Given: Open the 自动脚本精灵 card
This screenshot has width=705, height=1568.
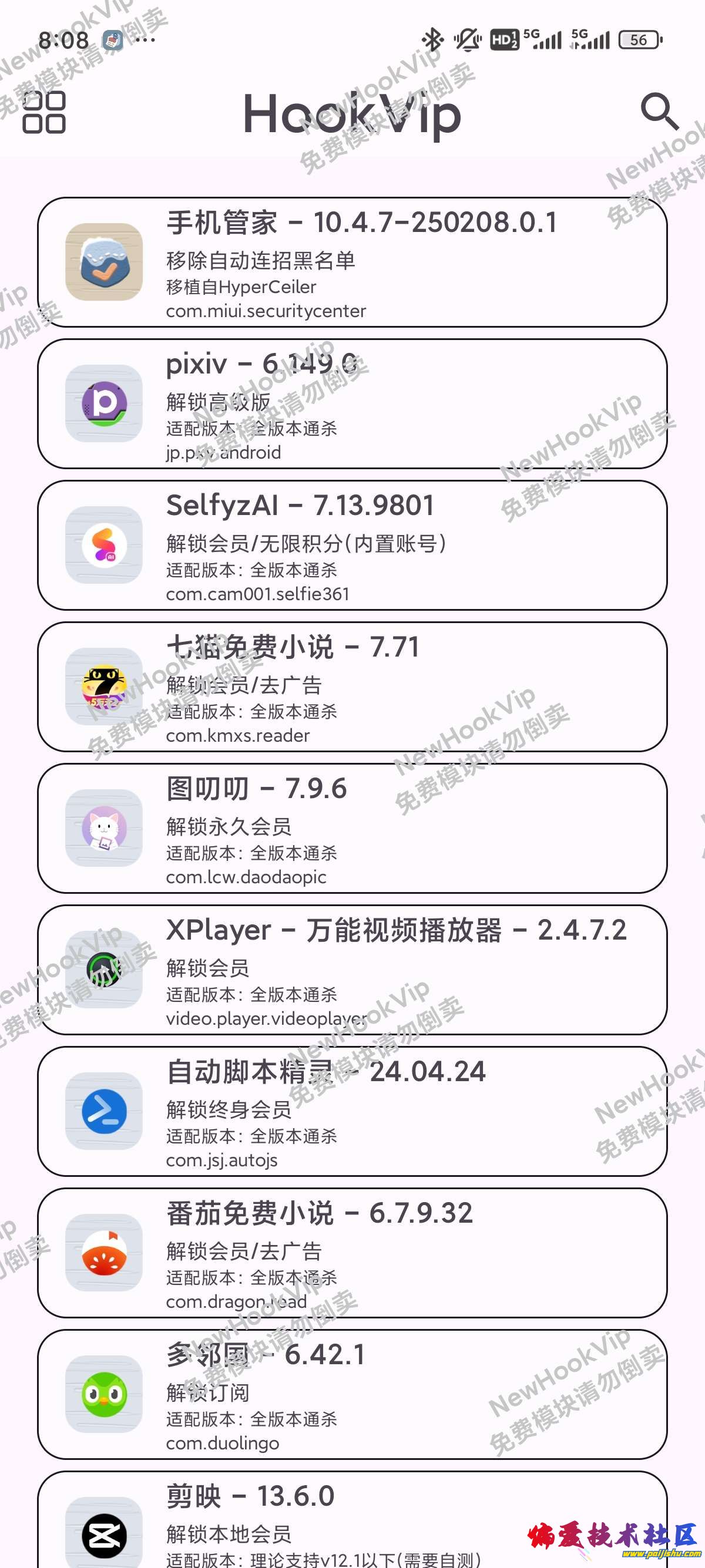Looking at the screenshot, I should tap(352, 1112).
